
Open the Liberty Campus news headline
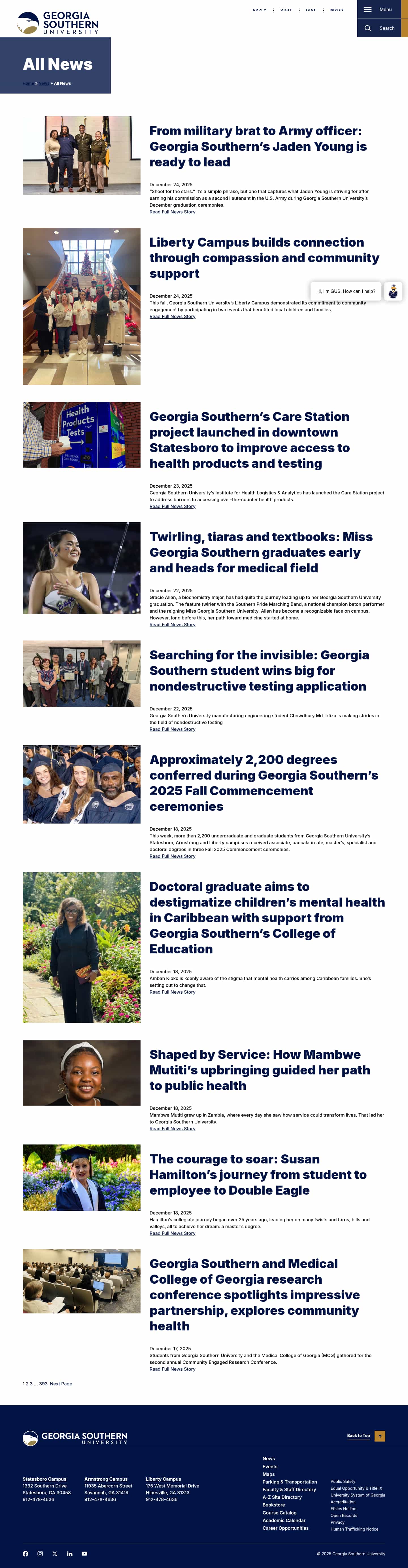pos(264,257)
